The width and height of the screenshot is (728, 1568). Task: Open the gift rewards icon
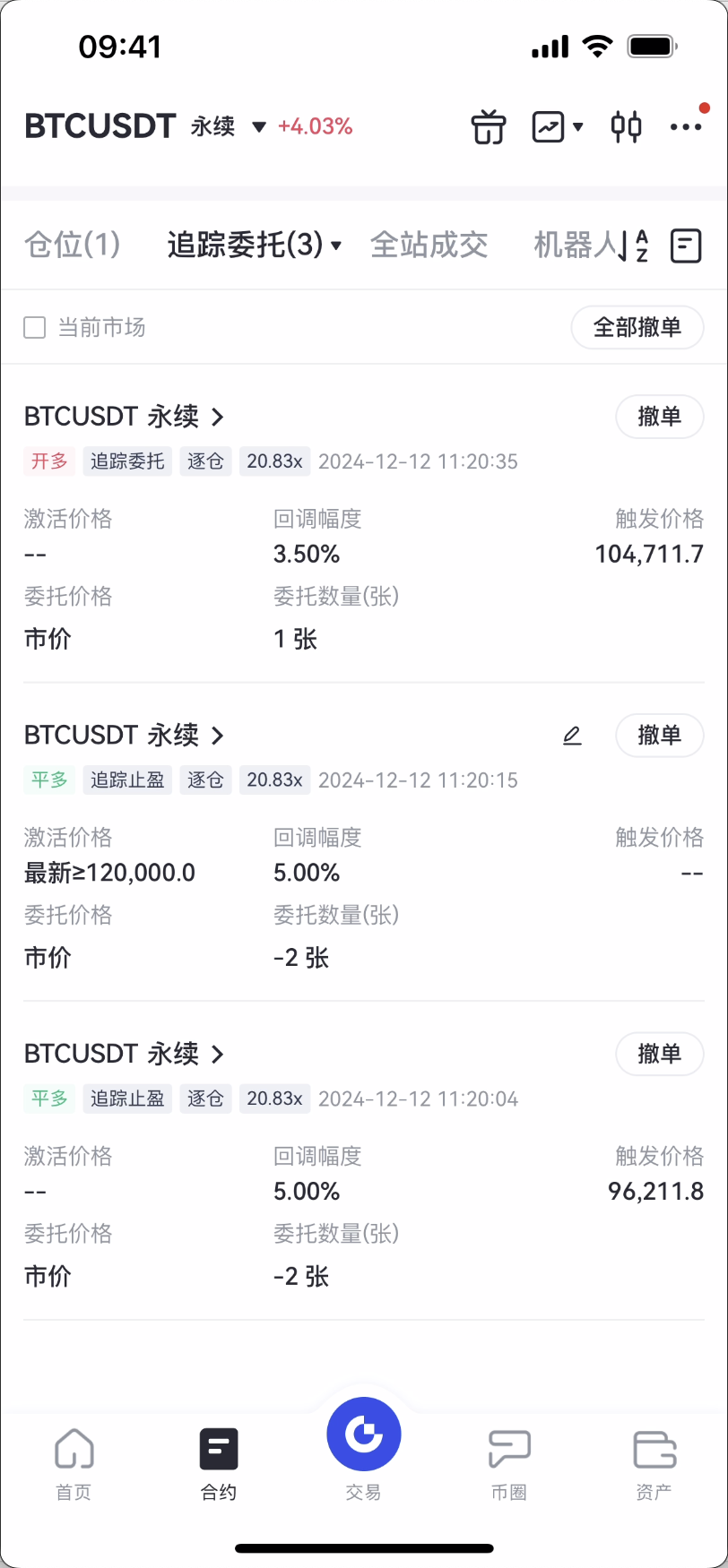click(489, 127)
